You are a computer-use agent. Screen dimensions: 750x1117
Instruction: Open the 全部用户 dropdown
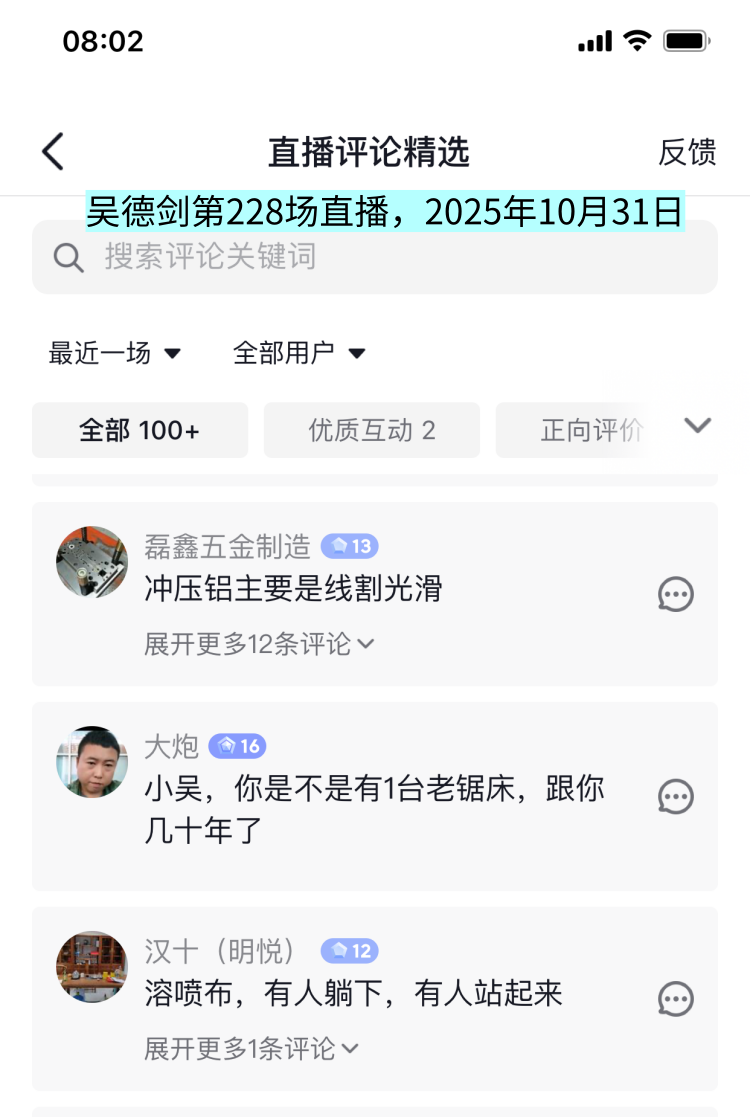point(299,353)
